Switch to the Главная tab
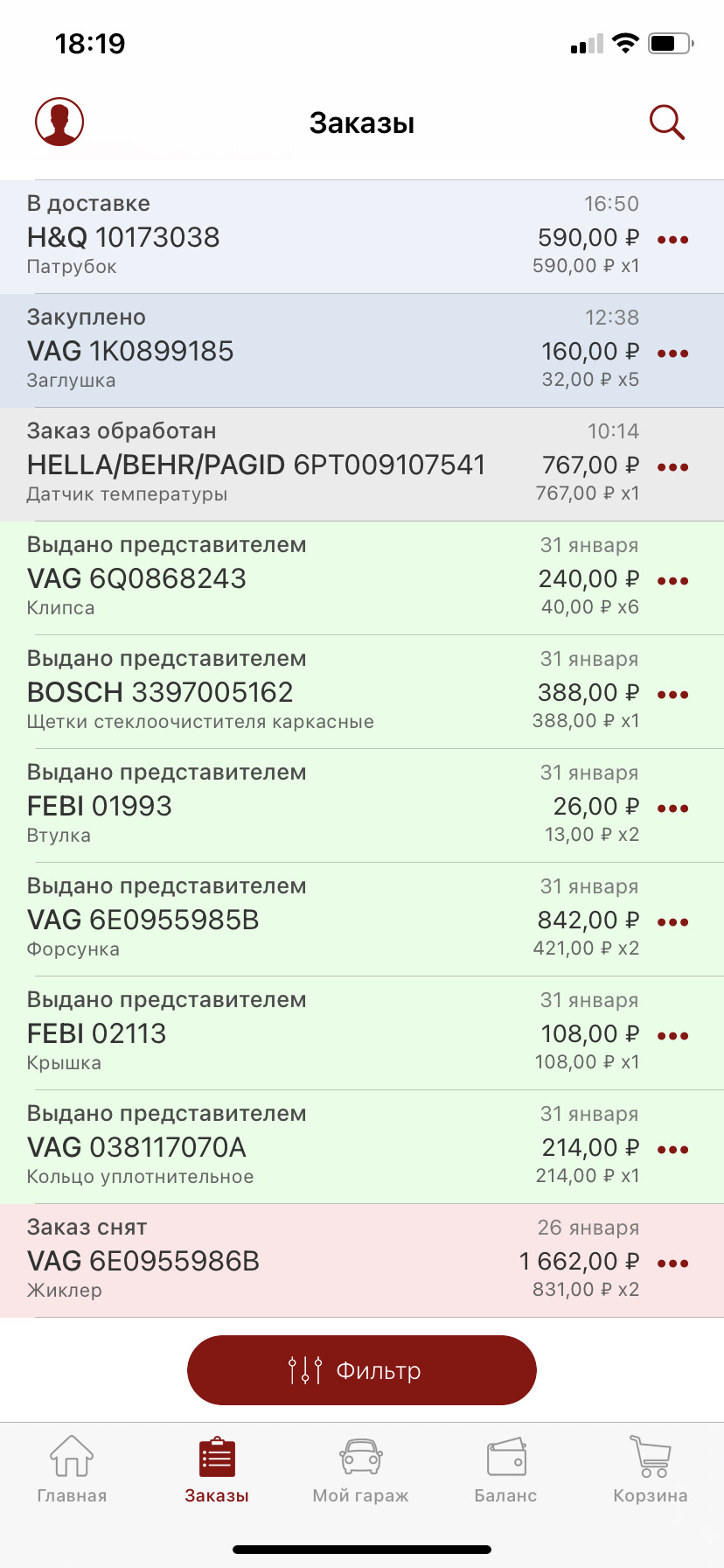 (x=72, y=1470)
